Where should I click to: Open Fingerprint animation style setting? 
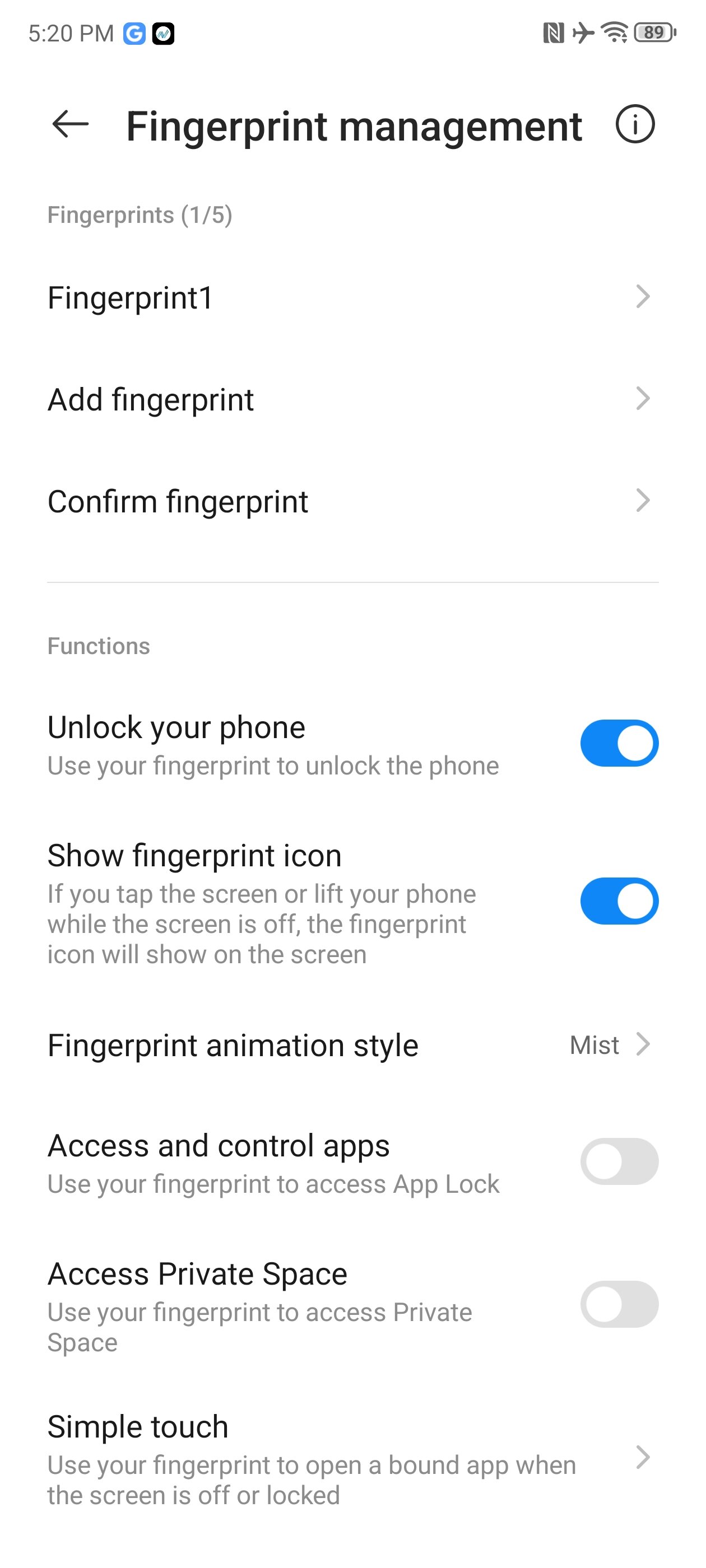coord(352,1045)
